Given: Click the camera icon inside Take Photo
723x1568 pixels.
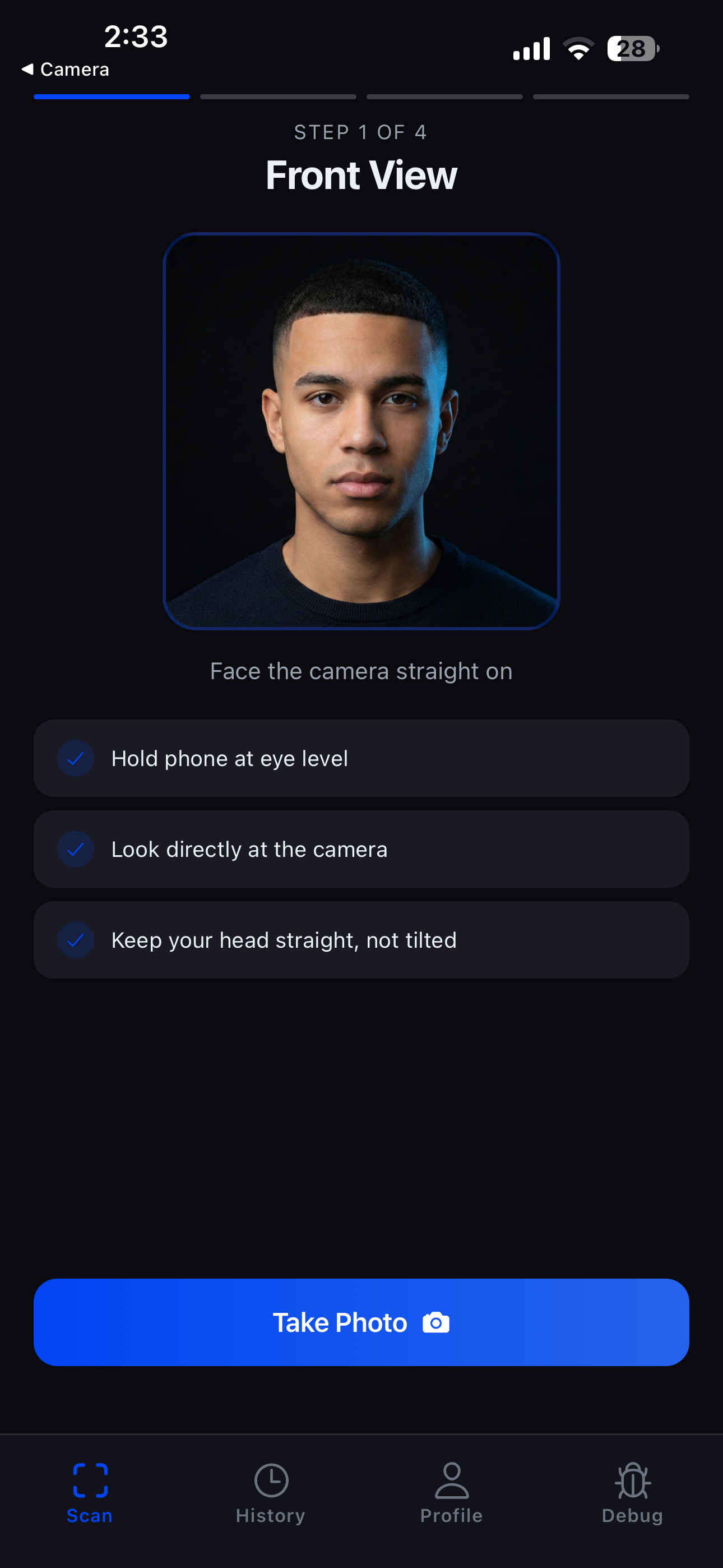Looking at the screenshot, I should pos(434,1322).
